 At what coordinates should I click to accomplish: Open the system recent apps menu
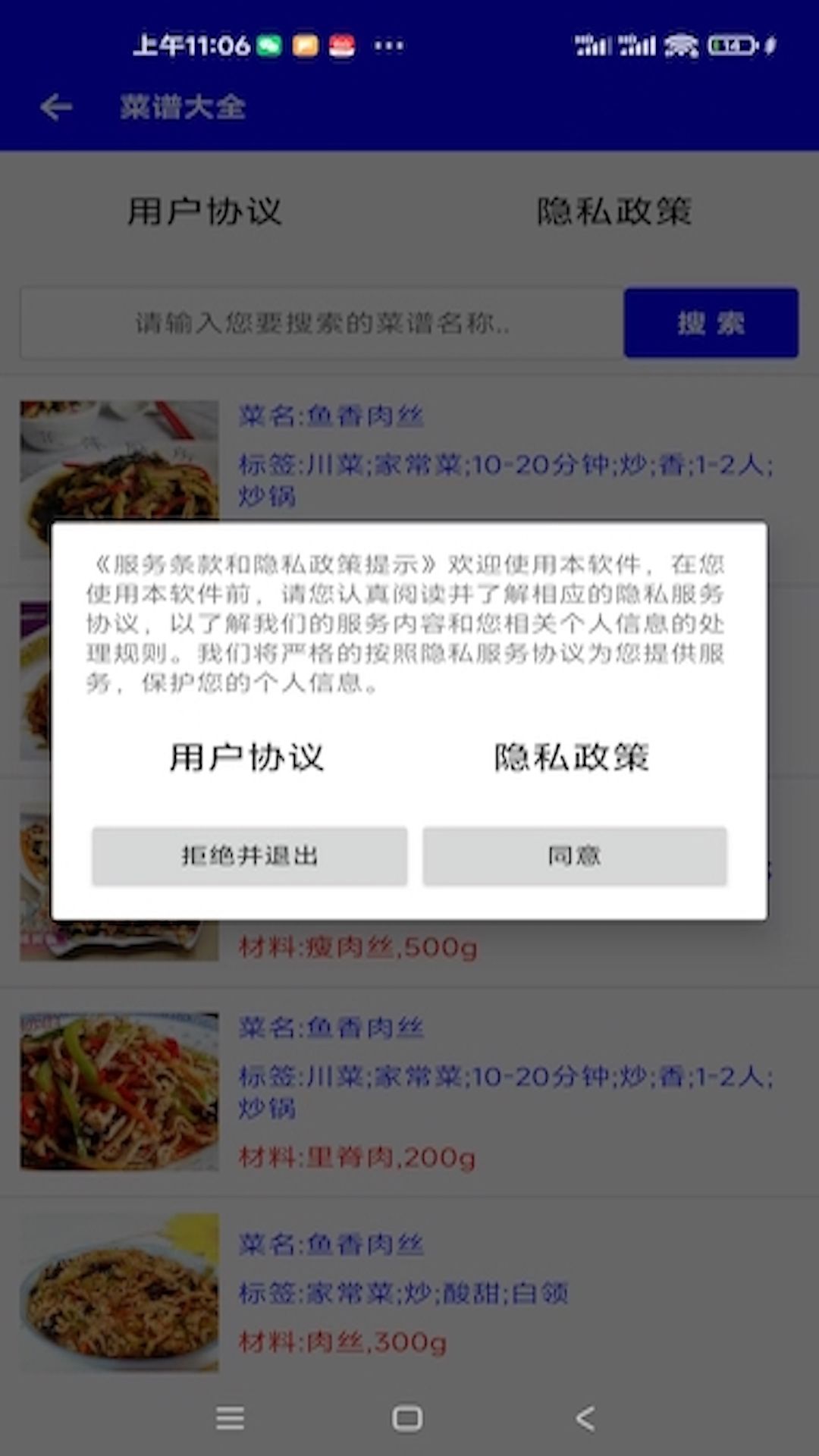(x=230, y=1418)
